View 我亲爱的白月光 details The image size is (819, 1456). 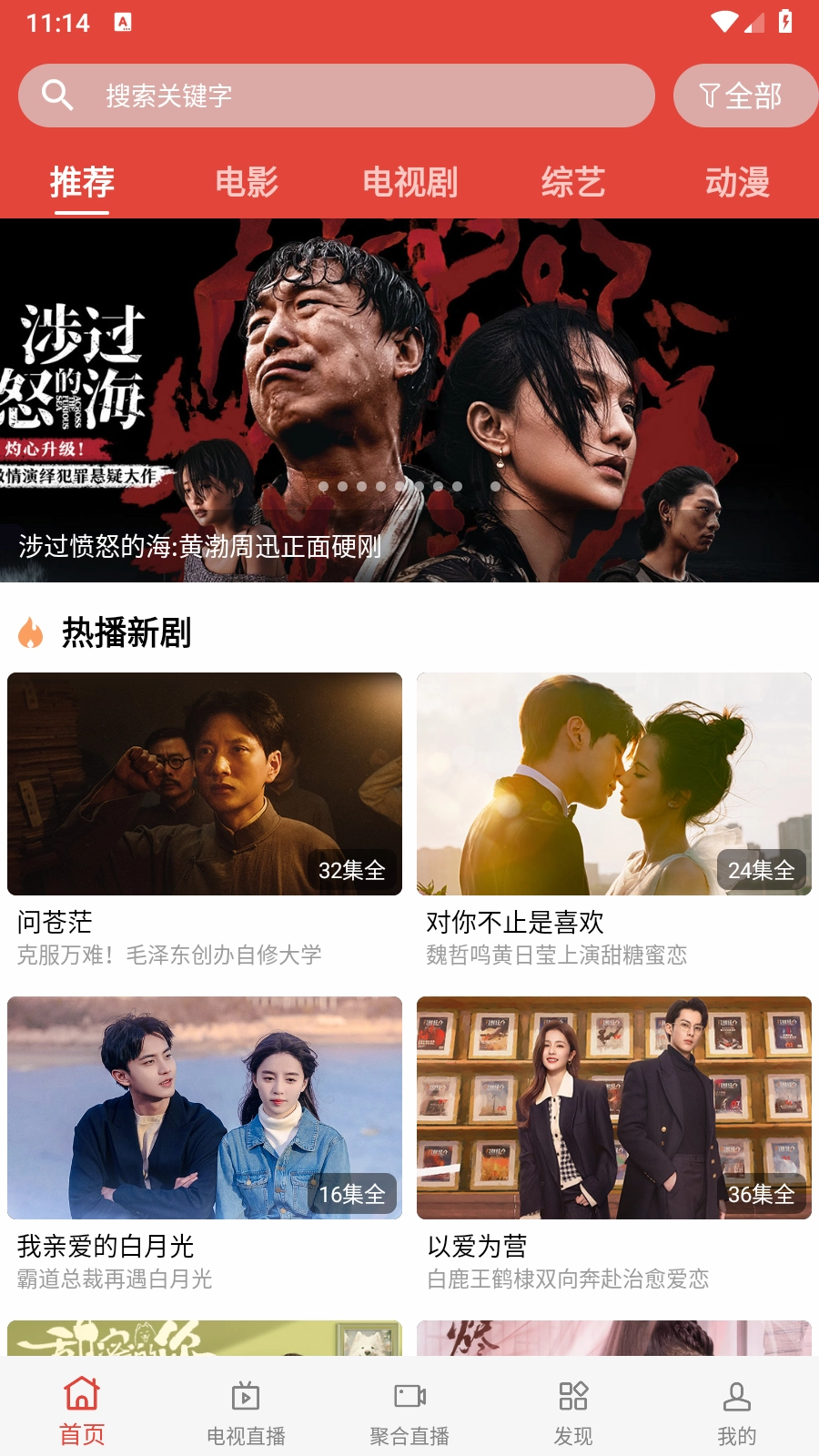(x=205, y=1108)
